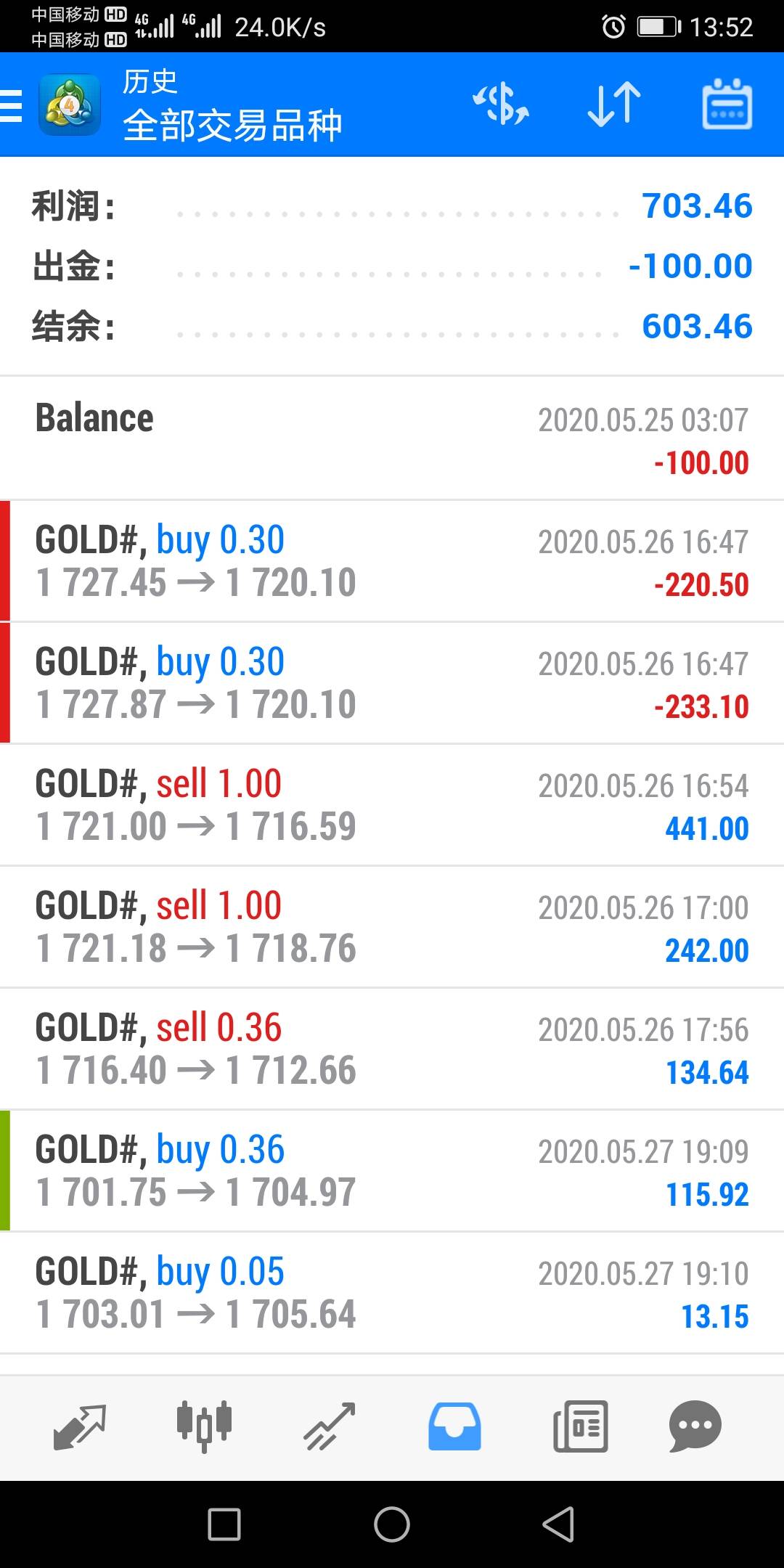This screenshot has height=1568, width=784.
Task: Go to the news tab
Action: tap(580, 1426)
